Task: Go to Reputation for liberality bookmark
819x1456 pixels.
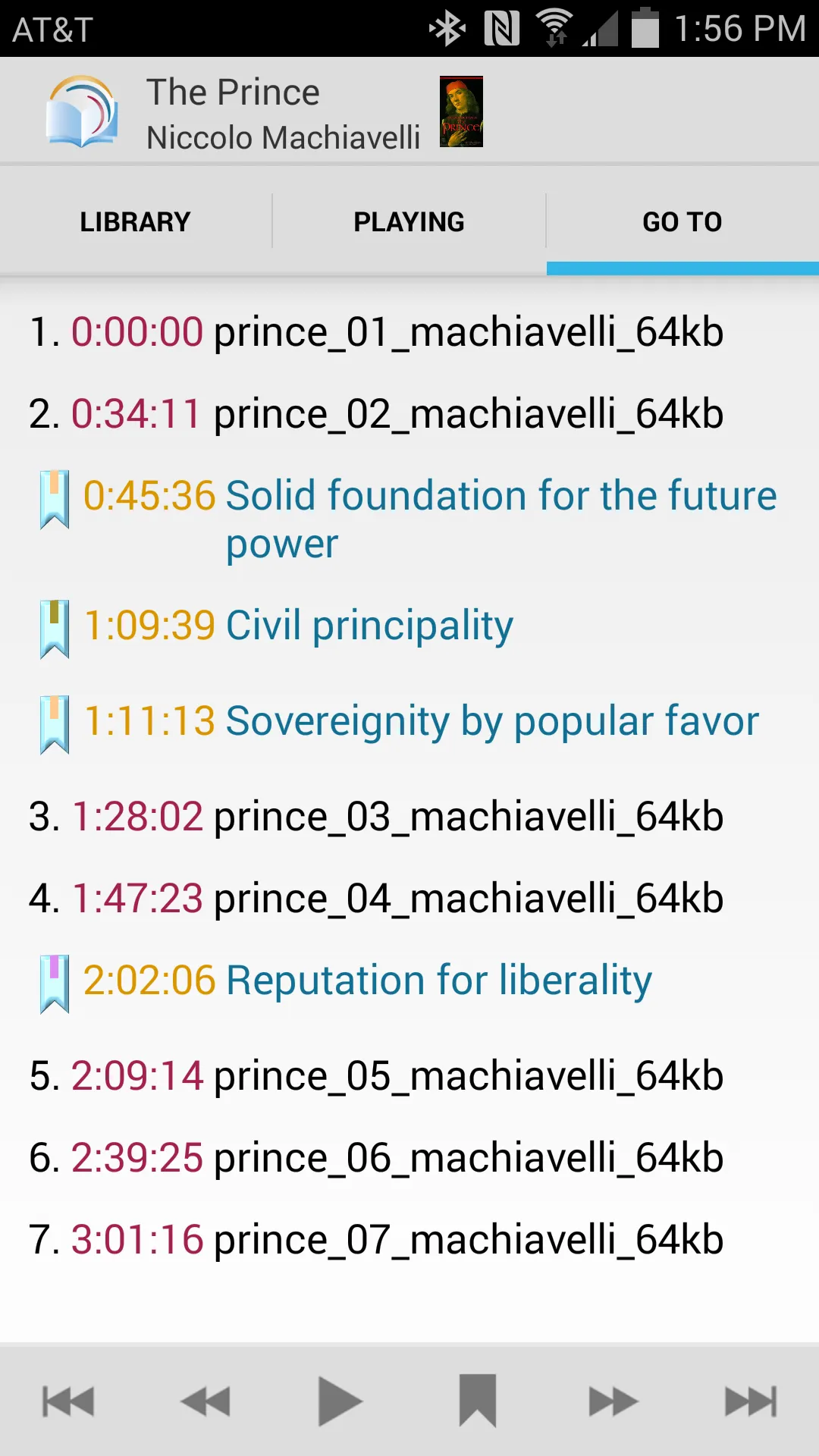Action: coord(409,981)
